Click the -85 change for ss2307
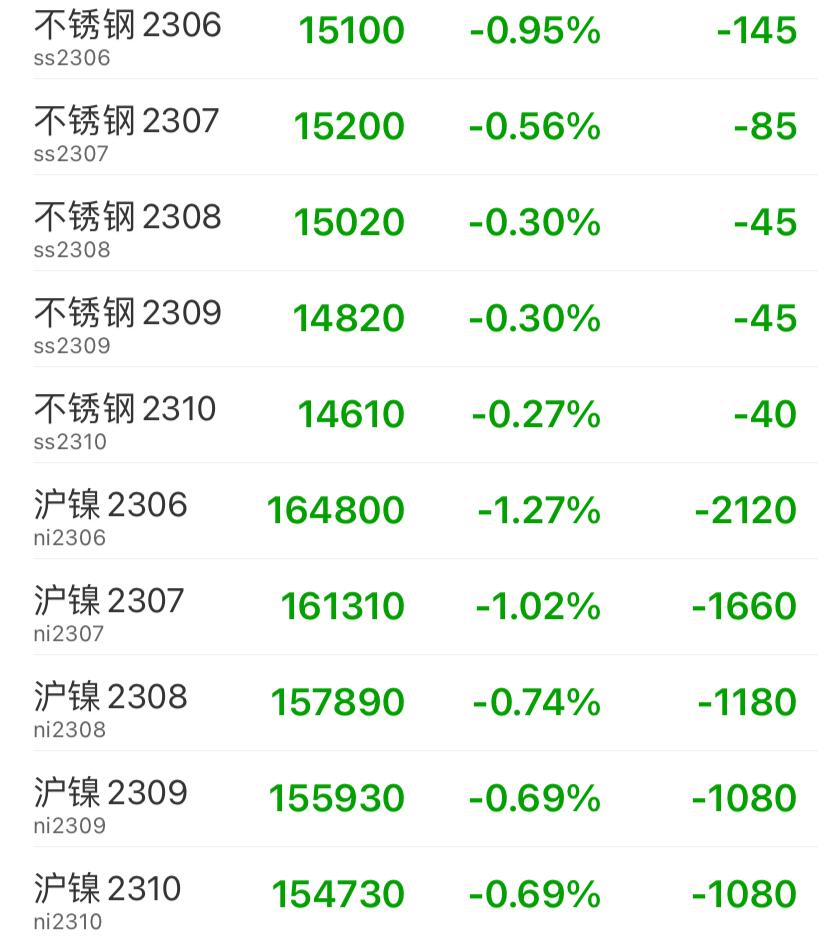Screen dimensions: 828x938 pyautogui.click(x=765, y=126)
